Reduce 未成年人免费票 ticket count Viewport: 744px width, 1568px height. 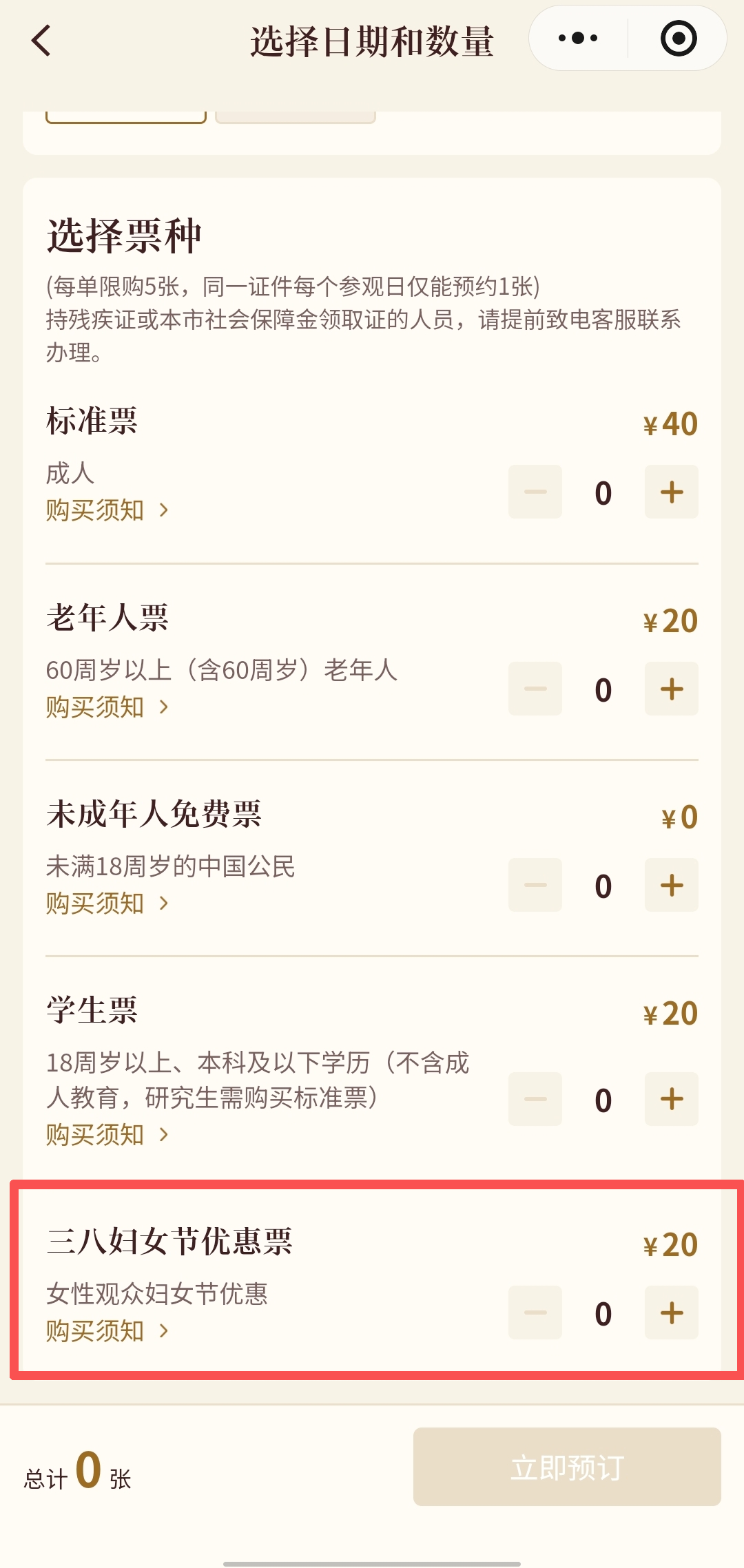pos(535,885)
